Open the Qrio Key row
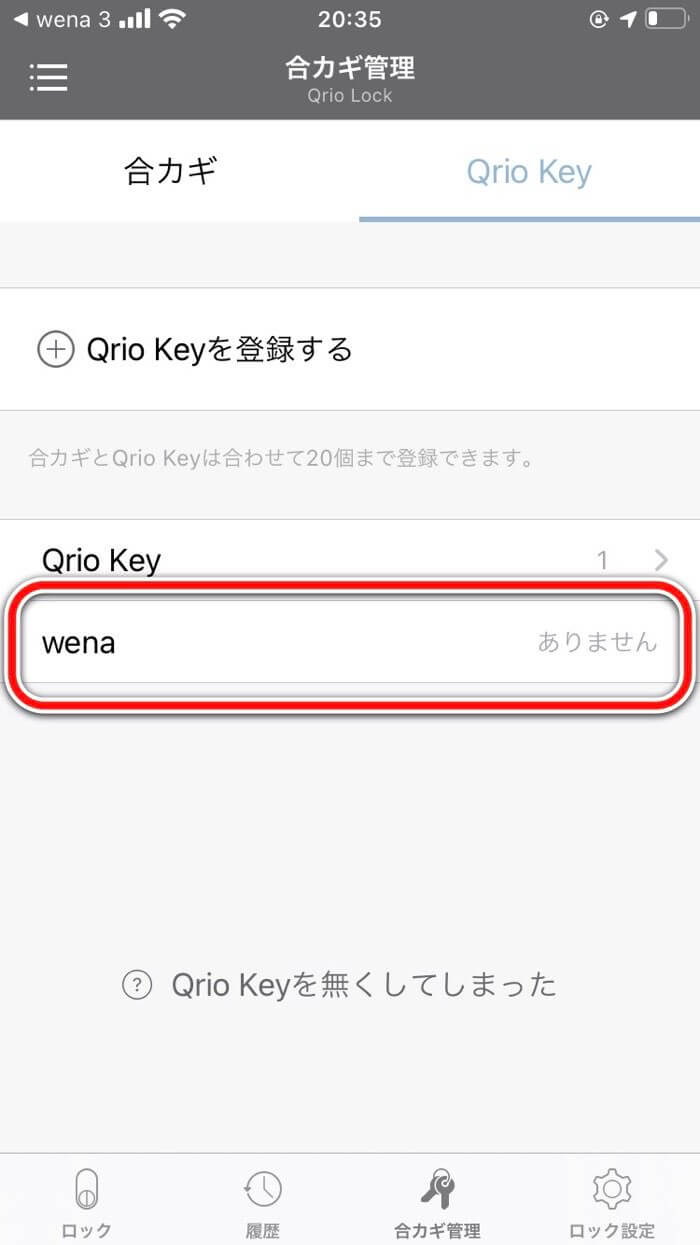 [x=350, y=560]
